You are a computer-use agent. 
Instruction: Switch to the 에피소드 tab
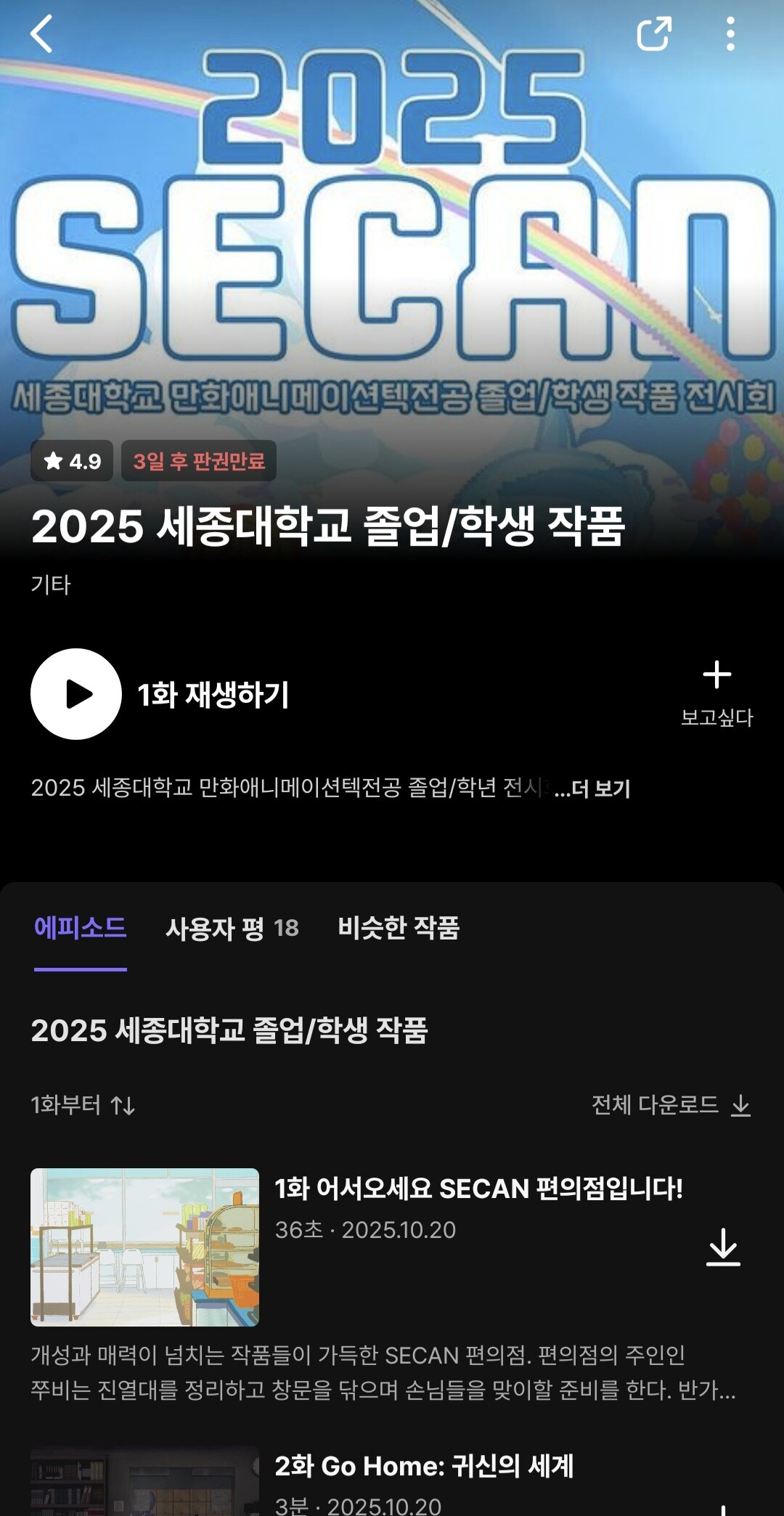coord(81,928)
